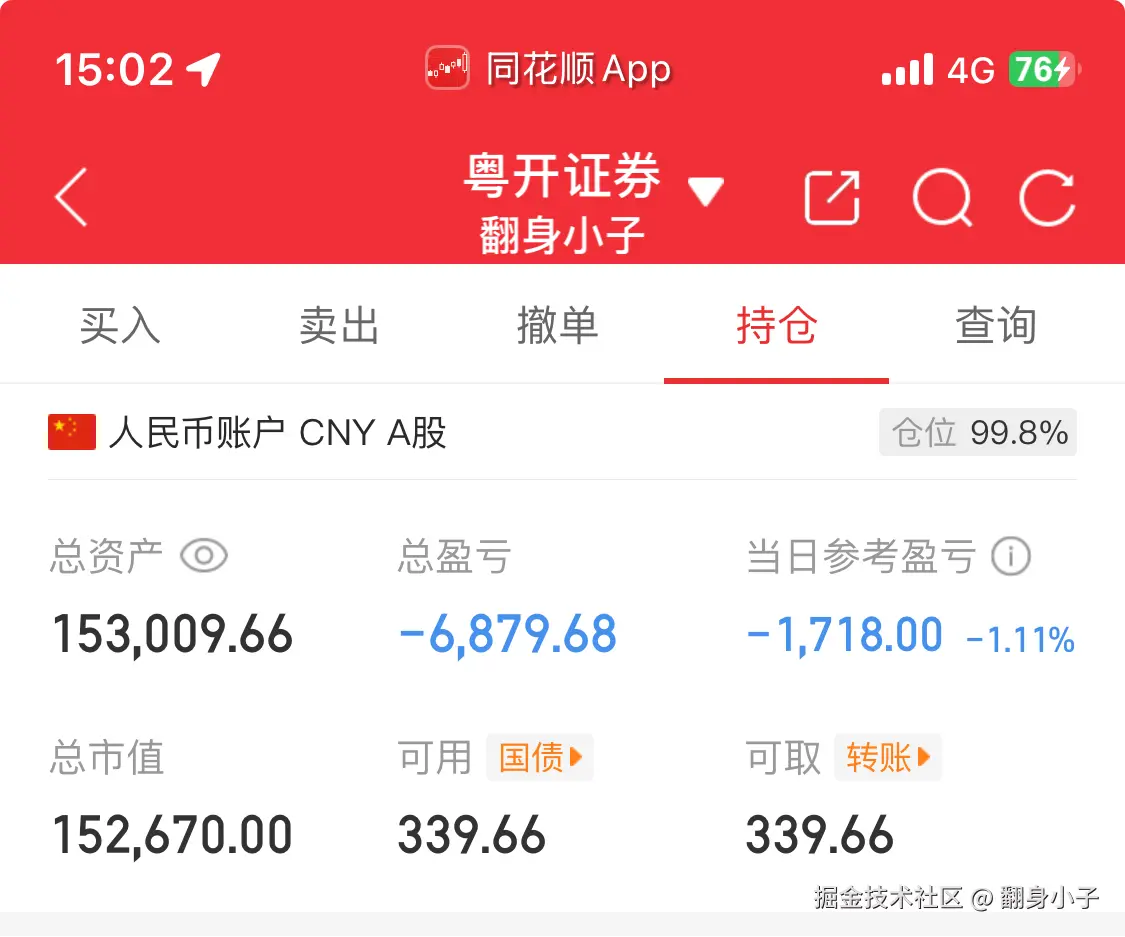The width and height of the screenshot is (1125, 937).
Task: Refresh the account data
Action: coord(1047,197)
